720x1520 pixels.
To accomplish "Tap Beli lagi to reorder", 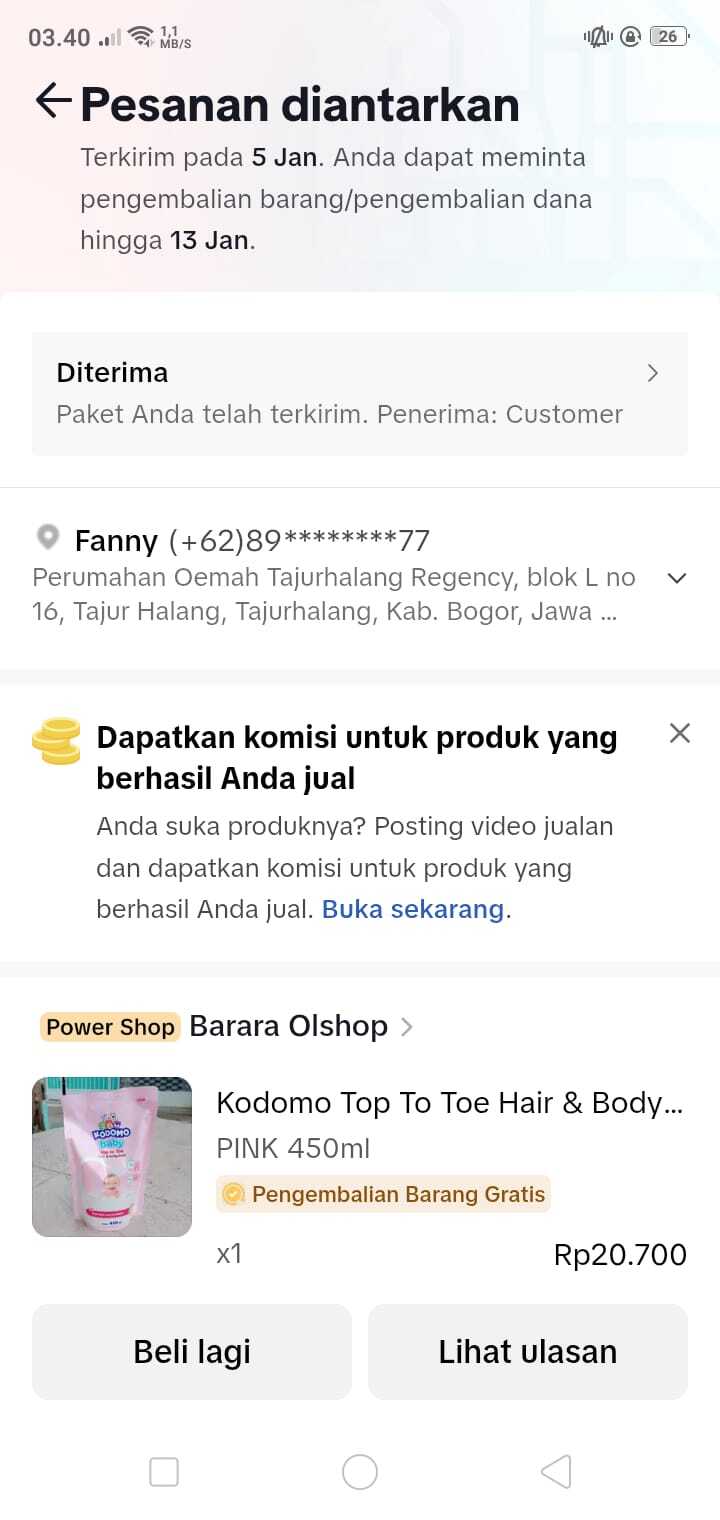I will [192, 1351].
